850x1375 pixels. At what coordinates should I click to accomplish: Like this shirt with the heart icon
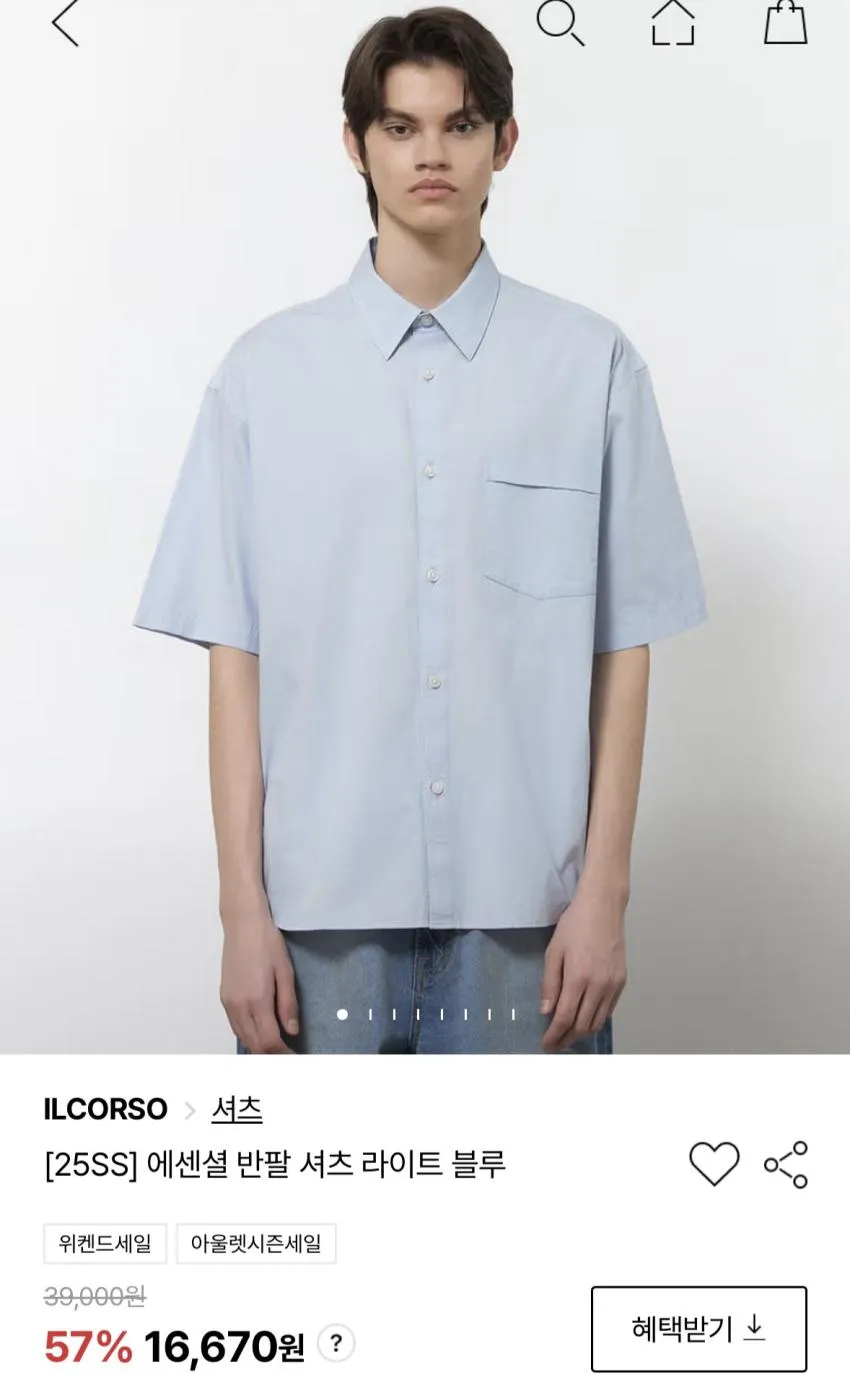[714, 1164]
